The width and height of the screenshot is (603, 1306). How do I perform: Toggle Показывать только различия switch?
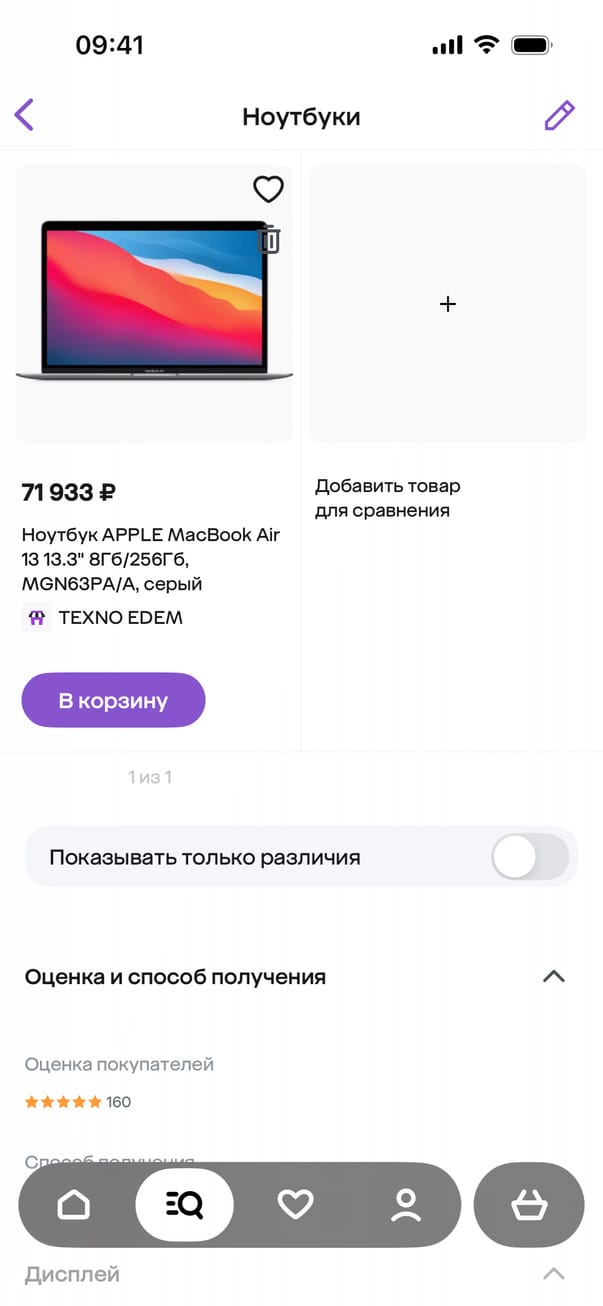coord(529,857)
